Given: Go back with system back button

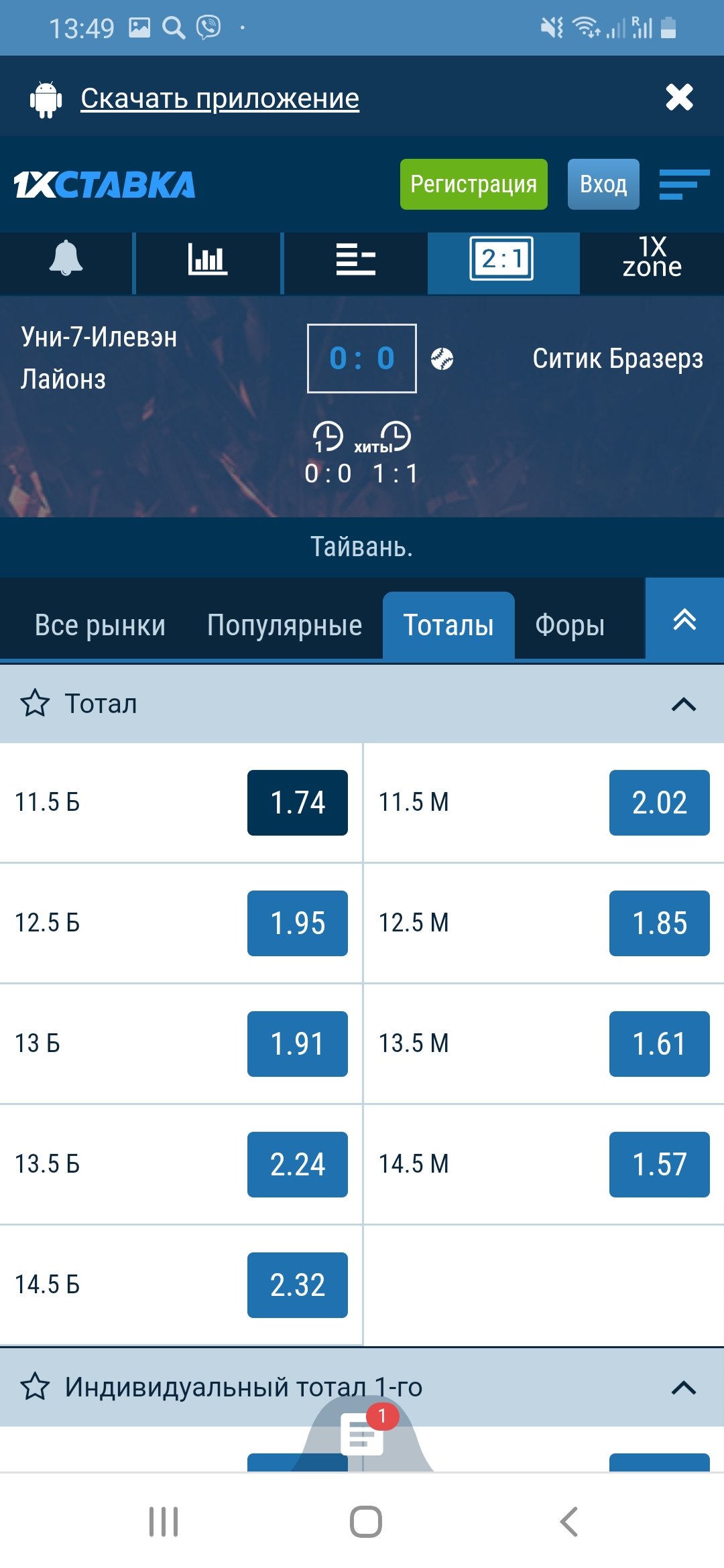Looking at the screenshot, I should (568, 1521).
